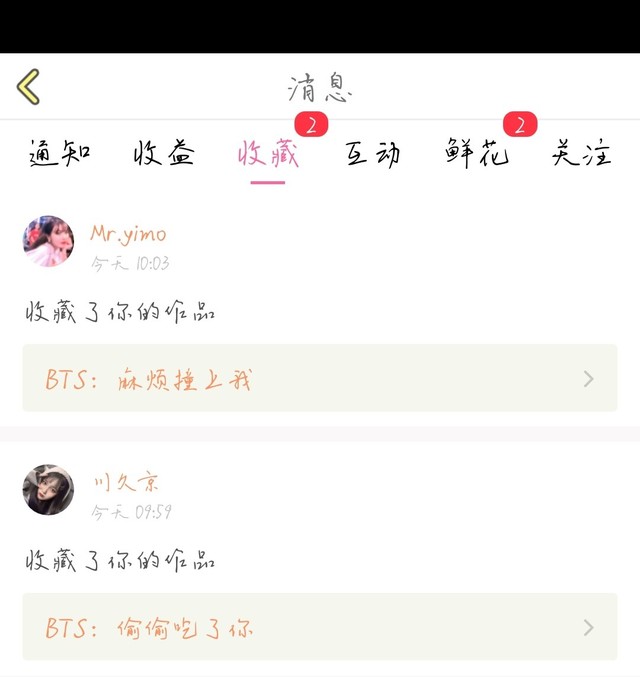Switch to the 通知 tab
640x677 pixels.
tap(60, 154)
